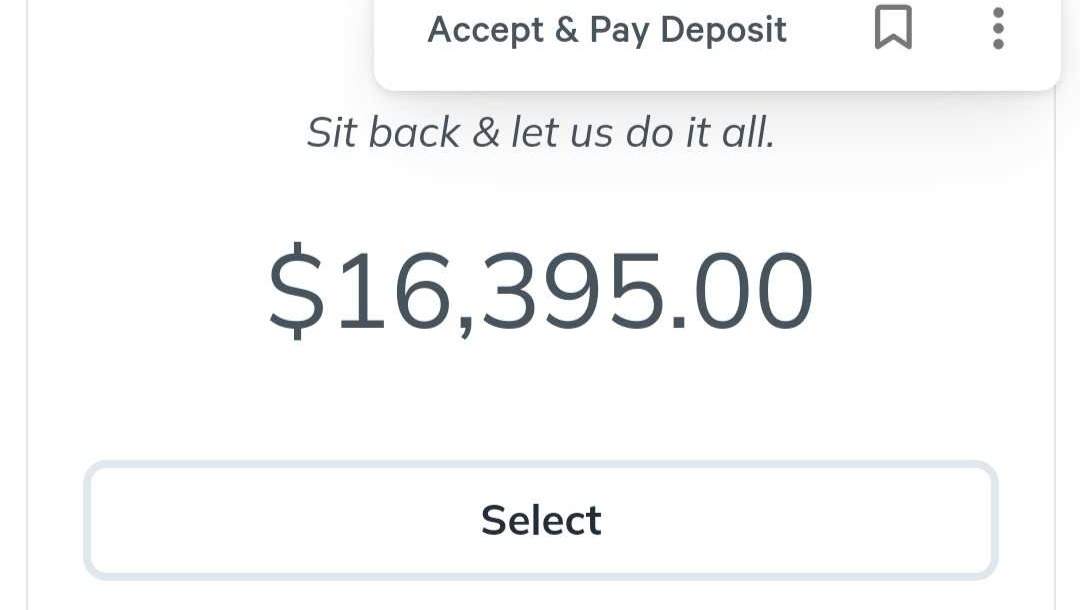Bookmark this quote
Screen dimensions: 1080x610
893,28
